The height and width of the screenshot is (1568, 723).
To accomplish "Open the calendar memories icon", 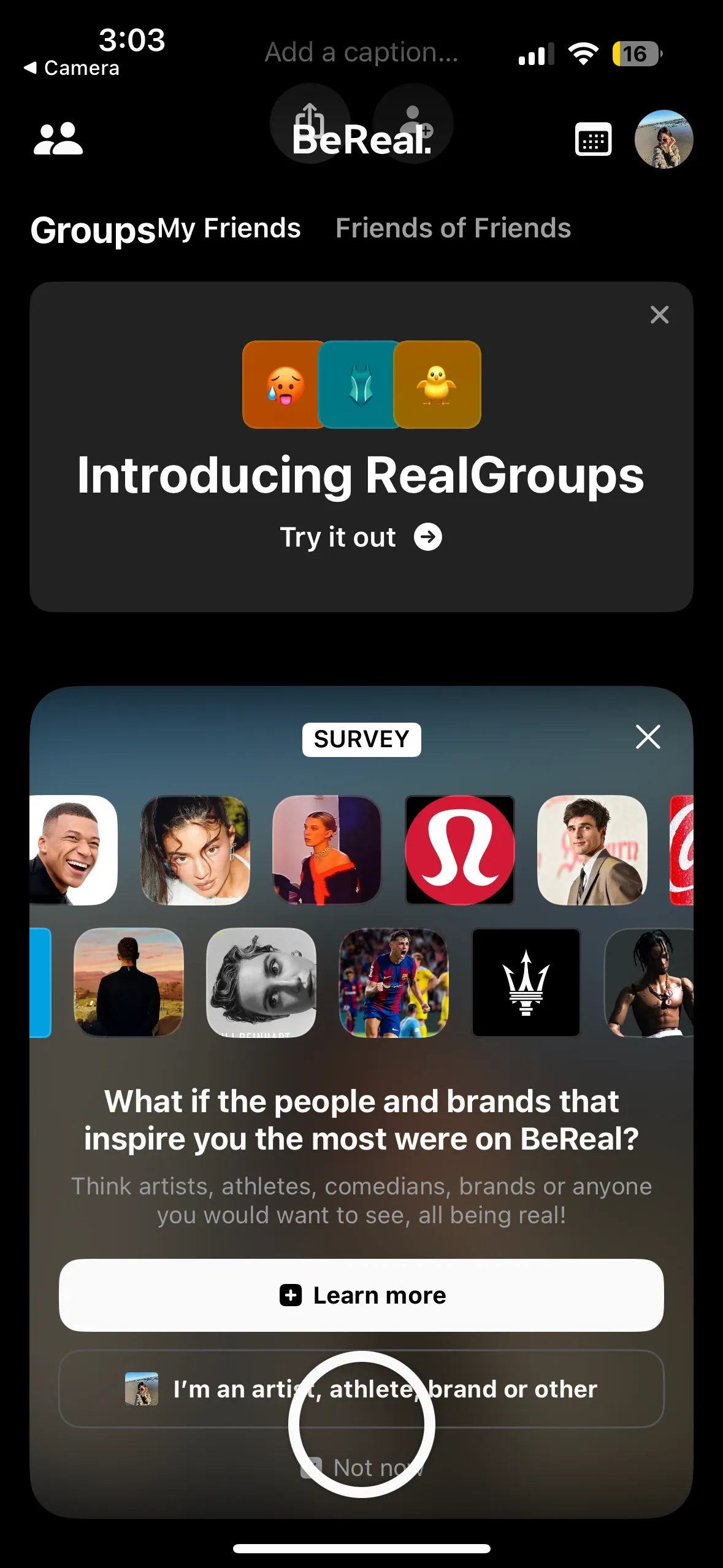I will (593, 140).
